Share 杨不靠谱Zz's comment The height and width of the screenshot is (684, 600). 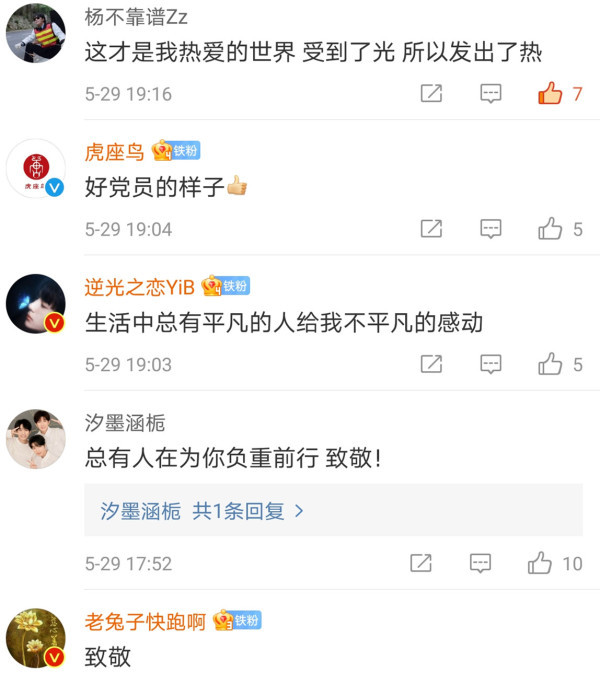431,94
